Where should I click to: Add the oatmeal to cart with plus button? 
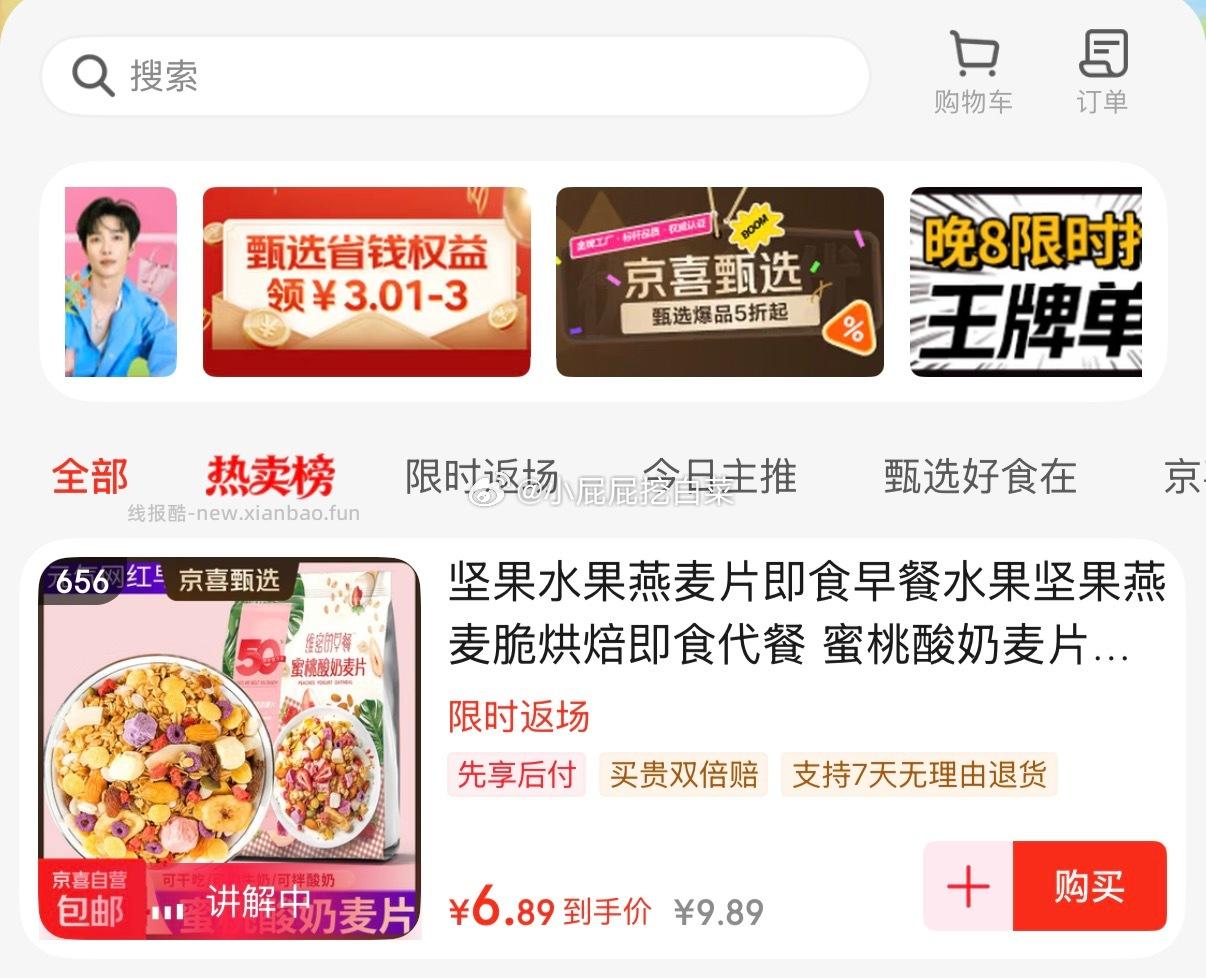967,886
